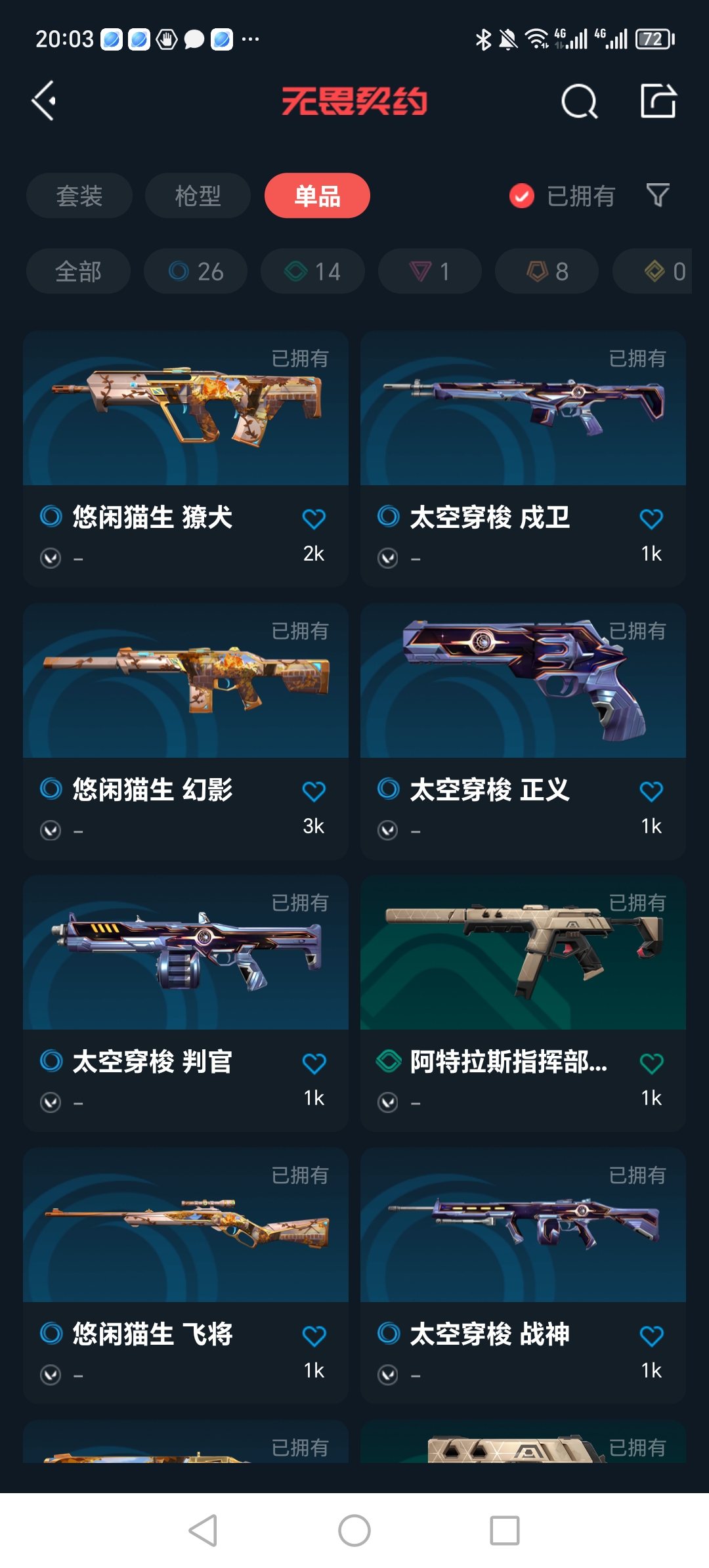The width and height of the screenshot is (709, 1568).
Task: Open the search icon at top right
Action: pos(580,102)
